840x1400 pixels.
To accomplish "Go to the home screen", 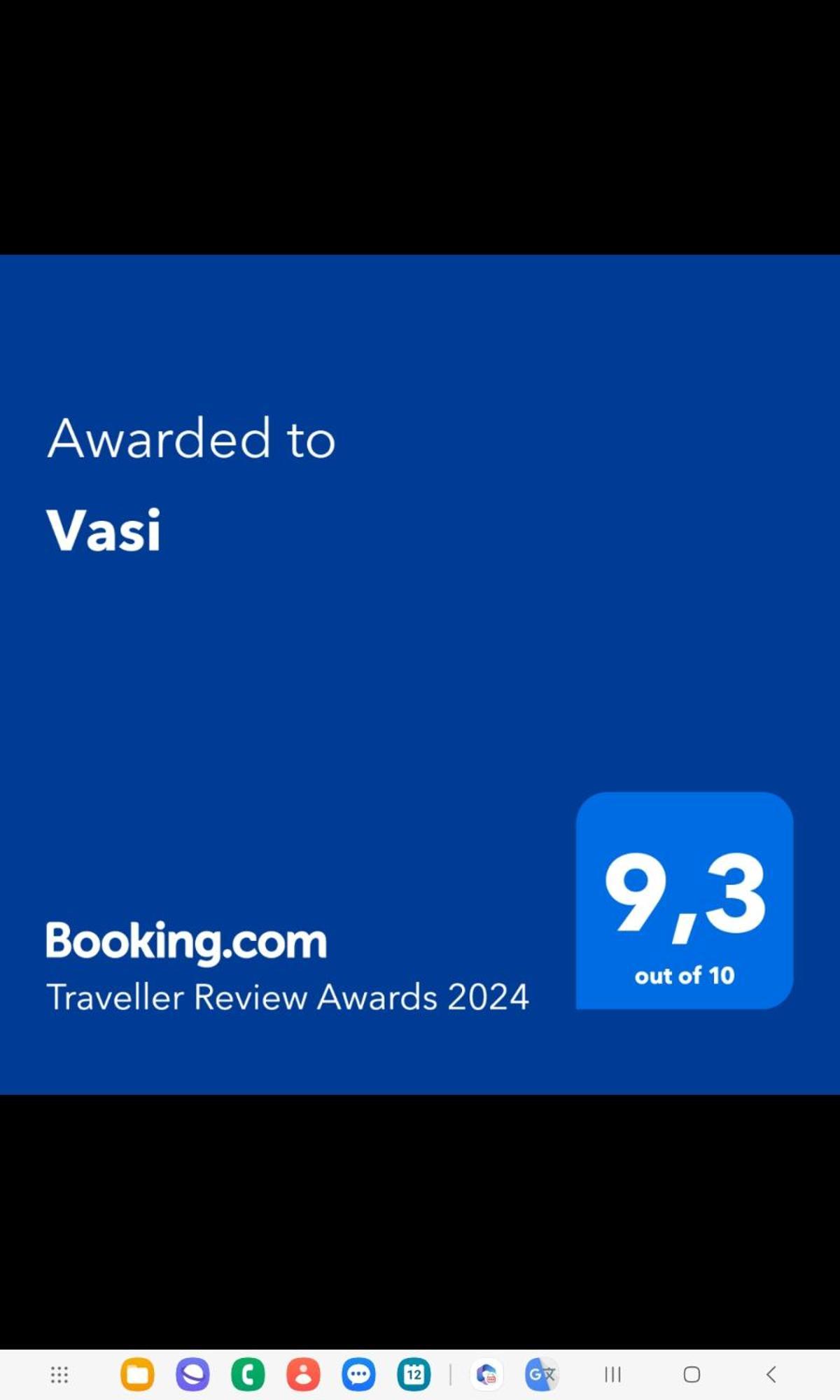I will point(692,1374).
